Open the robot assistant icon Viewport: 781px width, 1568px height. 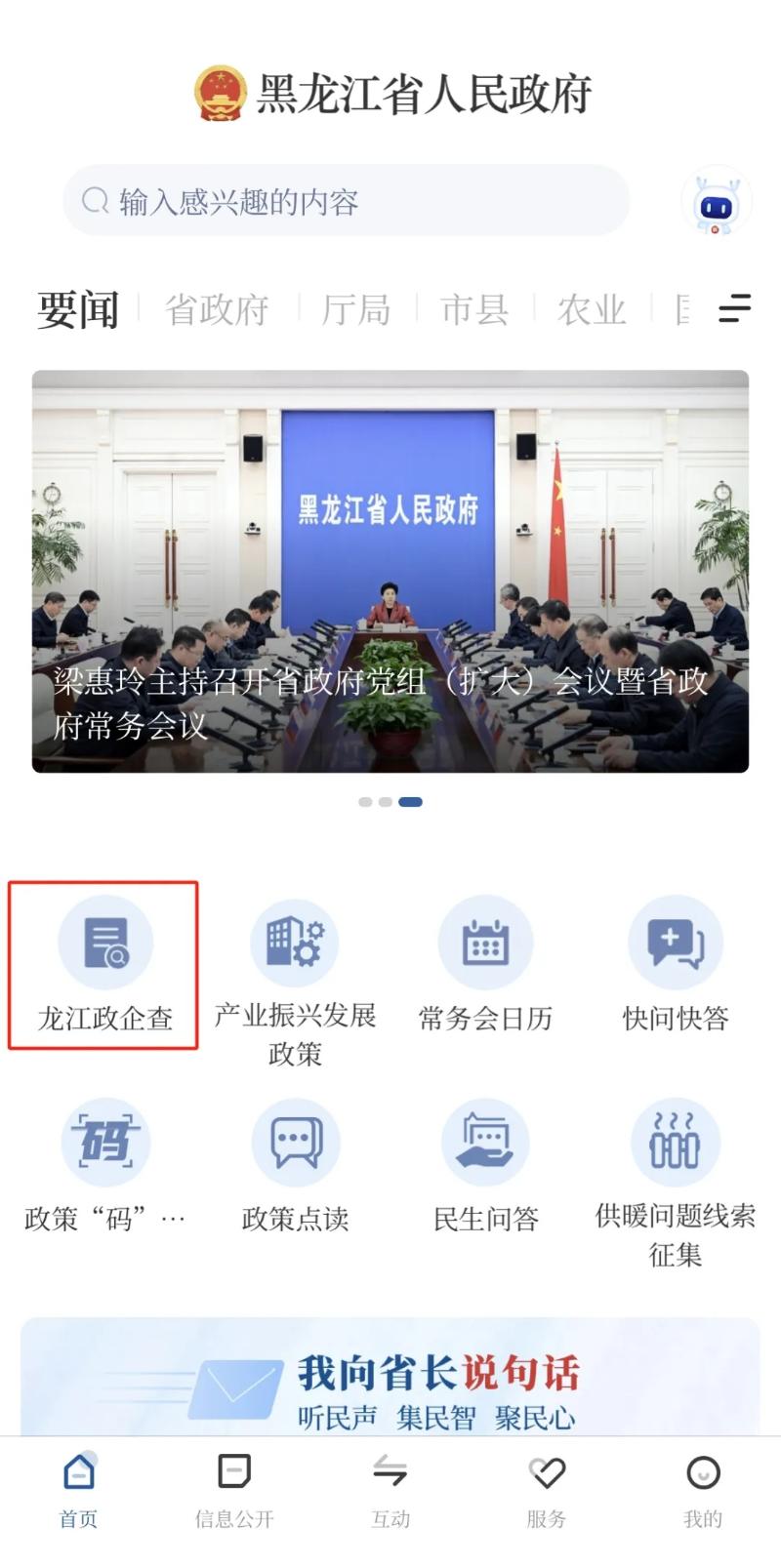pos(715,202)
